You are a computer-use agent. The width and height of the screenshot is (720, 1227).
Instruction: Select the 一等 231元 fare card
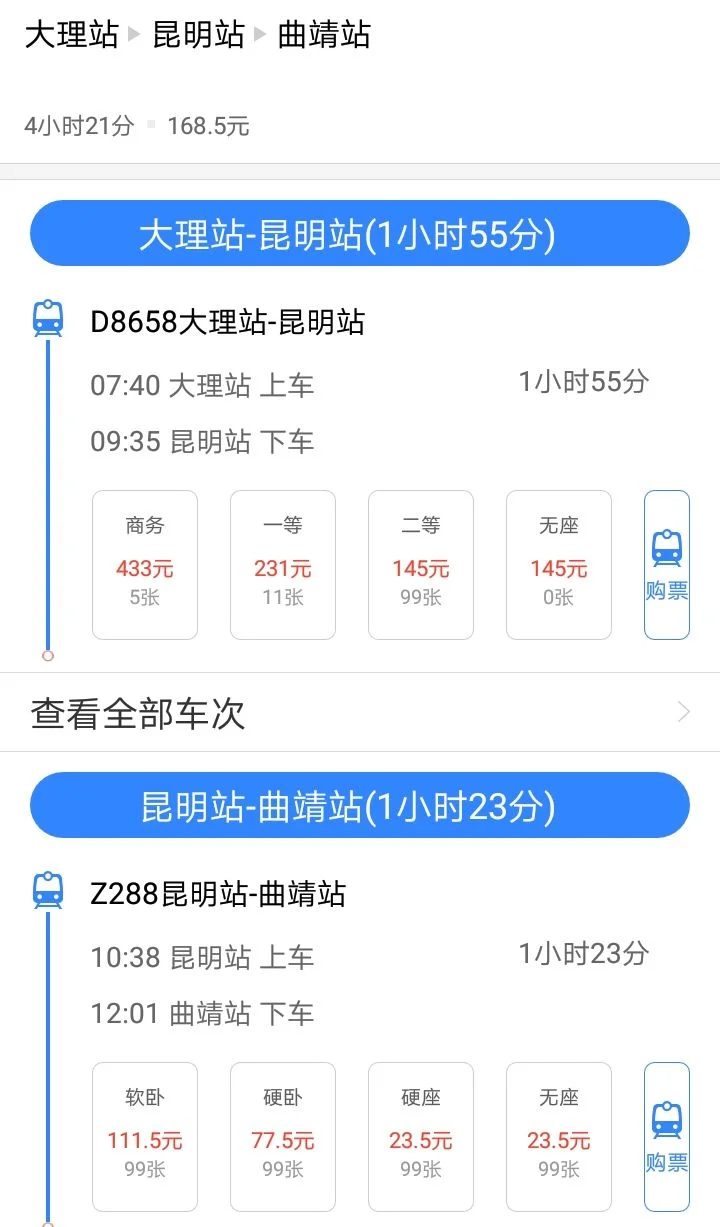tap(282, 564)
